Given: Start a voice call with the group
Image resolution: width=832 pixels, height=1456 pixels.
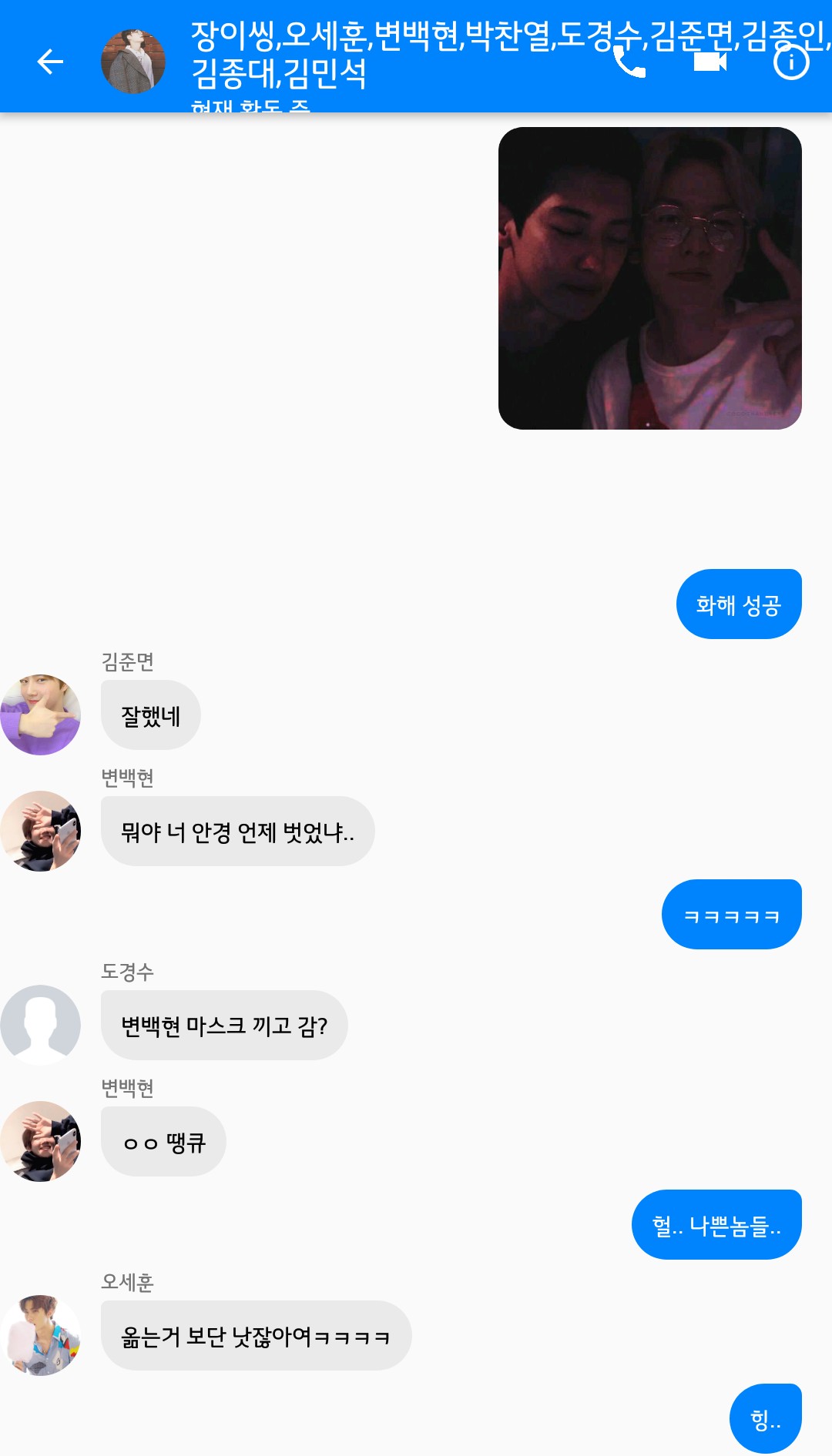Looking at the screenshot, I should (629, 62).
